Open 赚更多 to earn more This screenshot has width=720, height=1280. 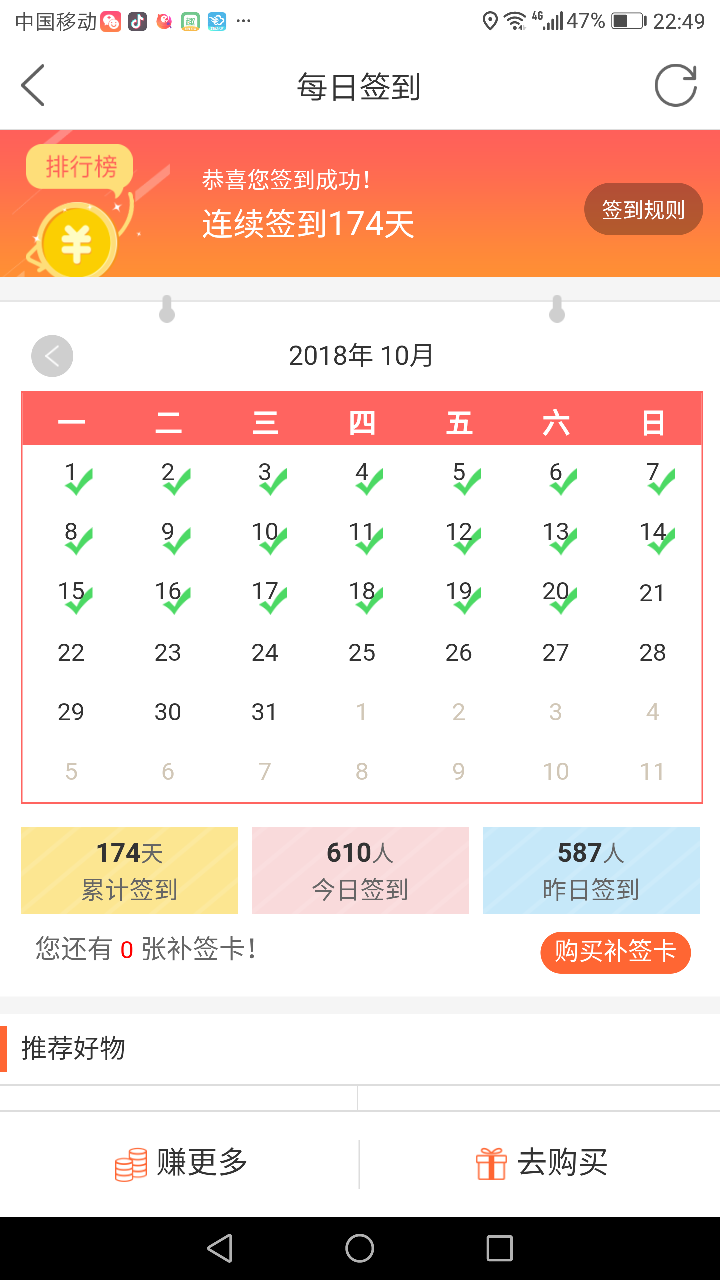click(x=181, y=1163)
